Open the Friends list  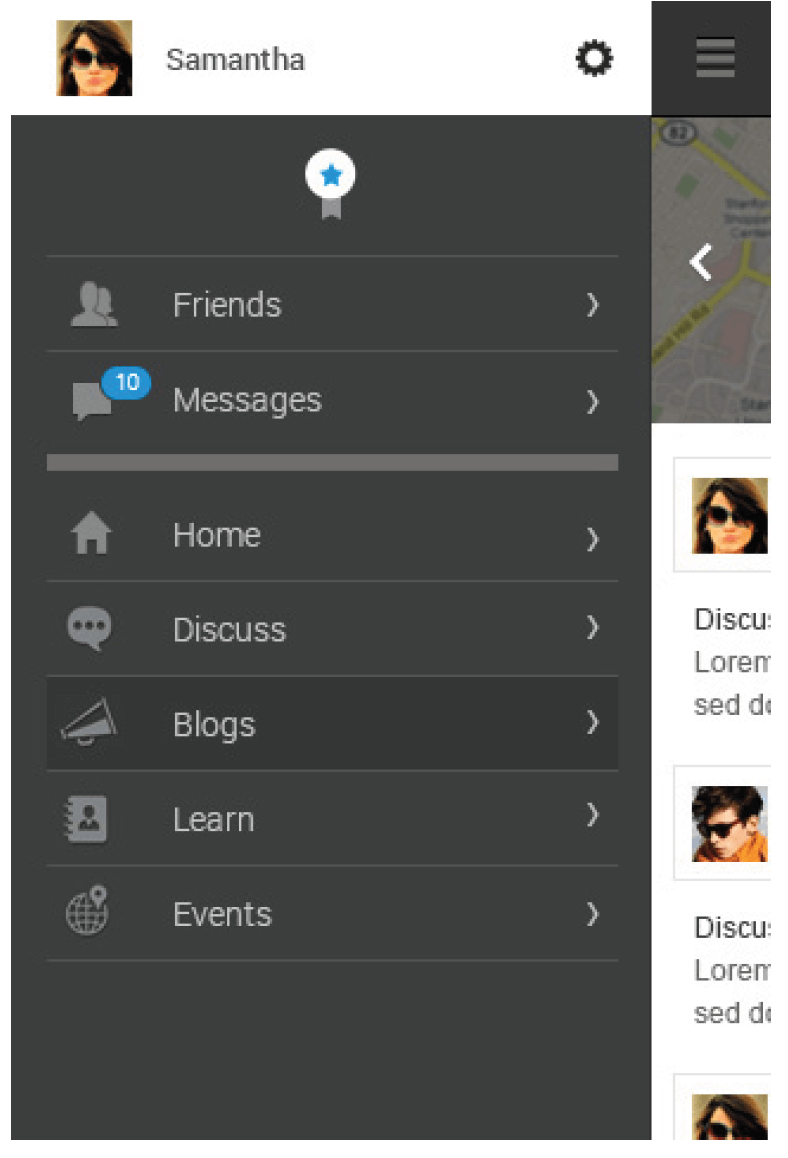pos(332,304)
